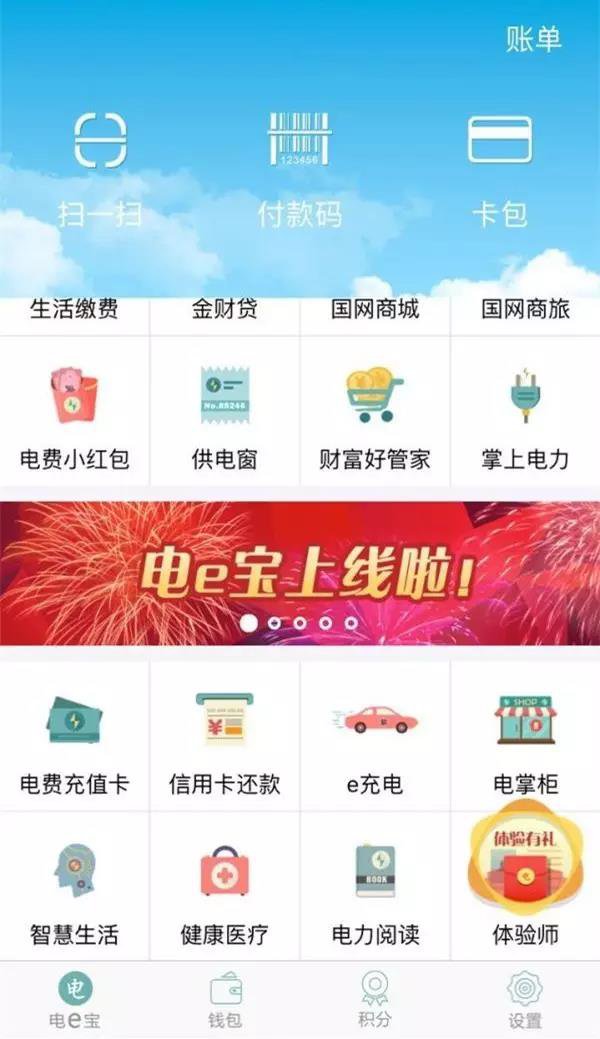
Task: Go to the 设置 tab
Action: click(525, 1000)
